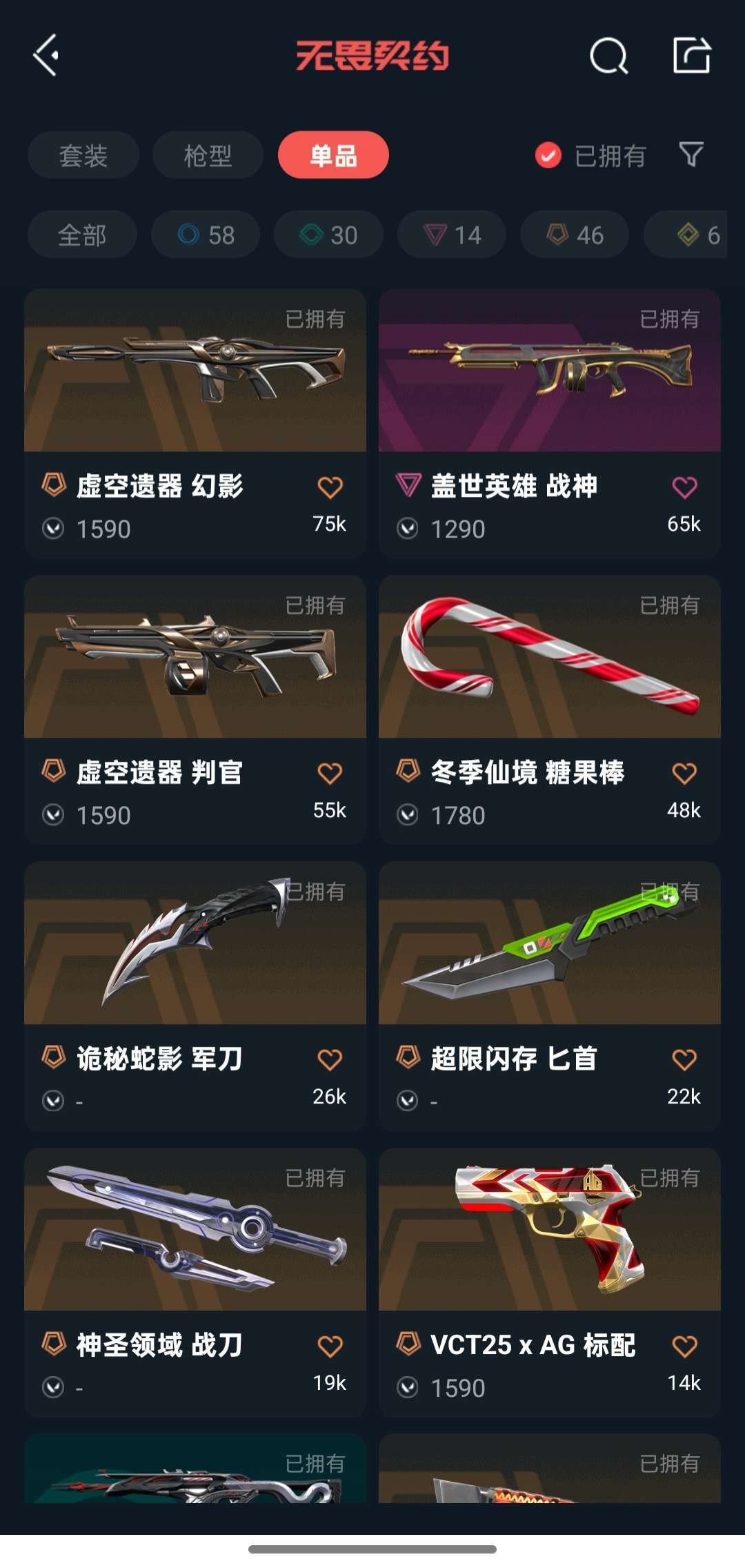Open the search icon in header
The width and height of the screenshot is (745, 1568).
pyautogui.click(x=608, y=56)
